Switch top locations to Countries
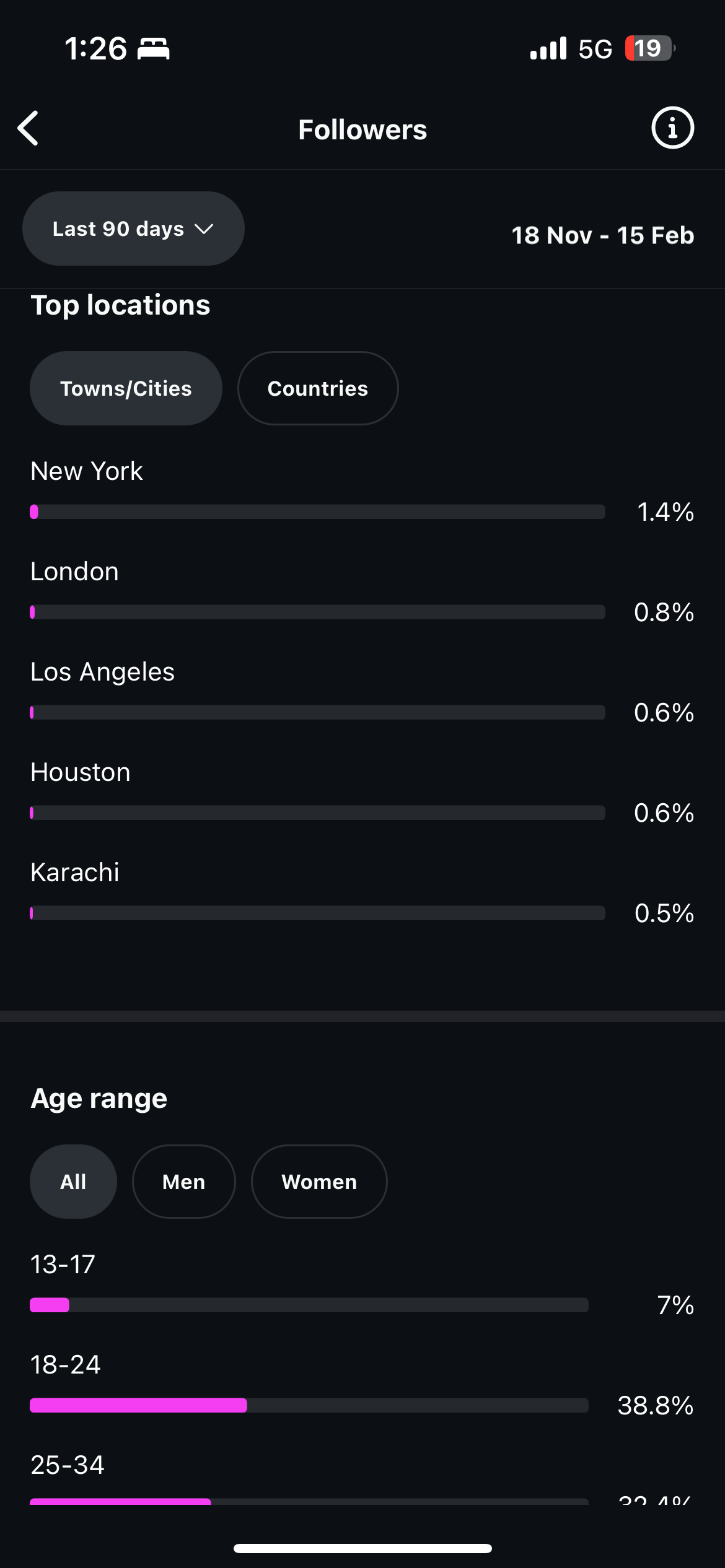This screenshot has height=1568, width=725. point(318,388)
